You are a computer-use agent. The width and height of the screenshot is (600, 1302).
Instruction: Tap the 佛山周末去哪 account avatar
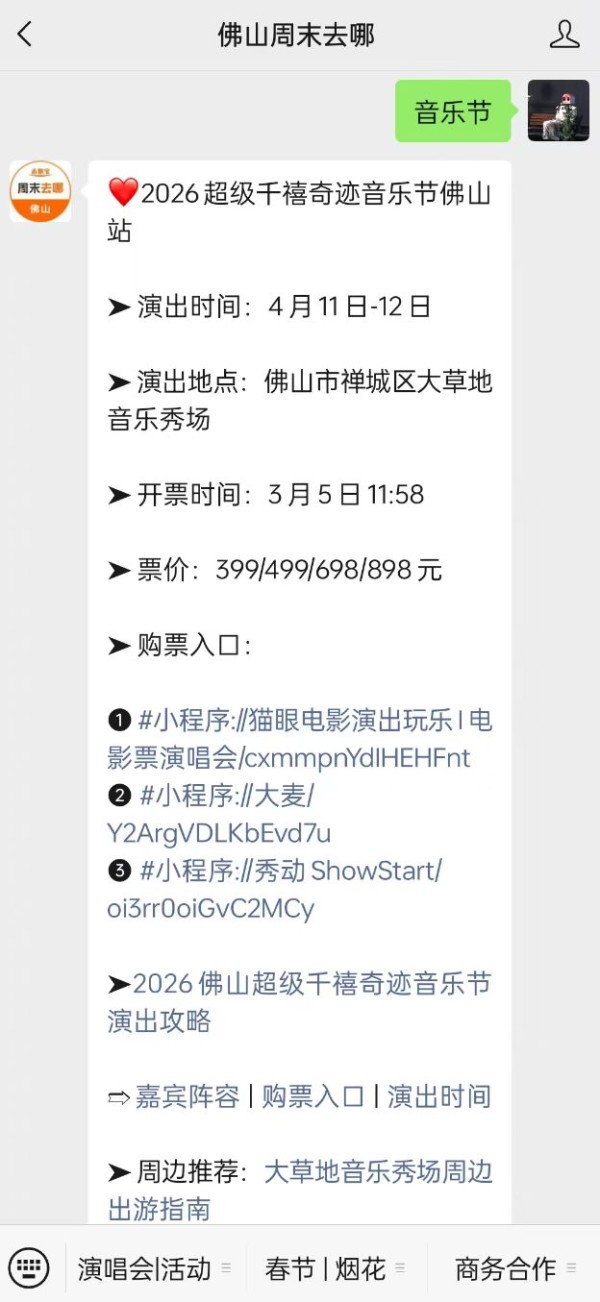pos(40,191)
